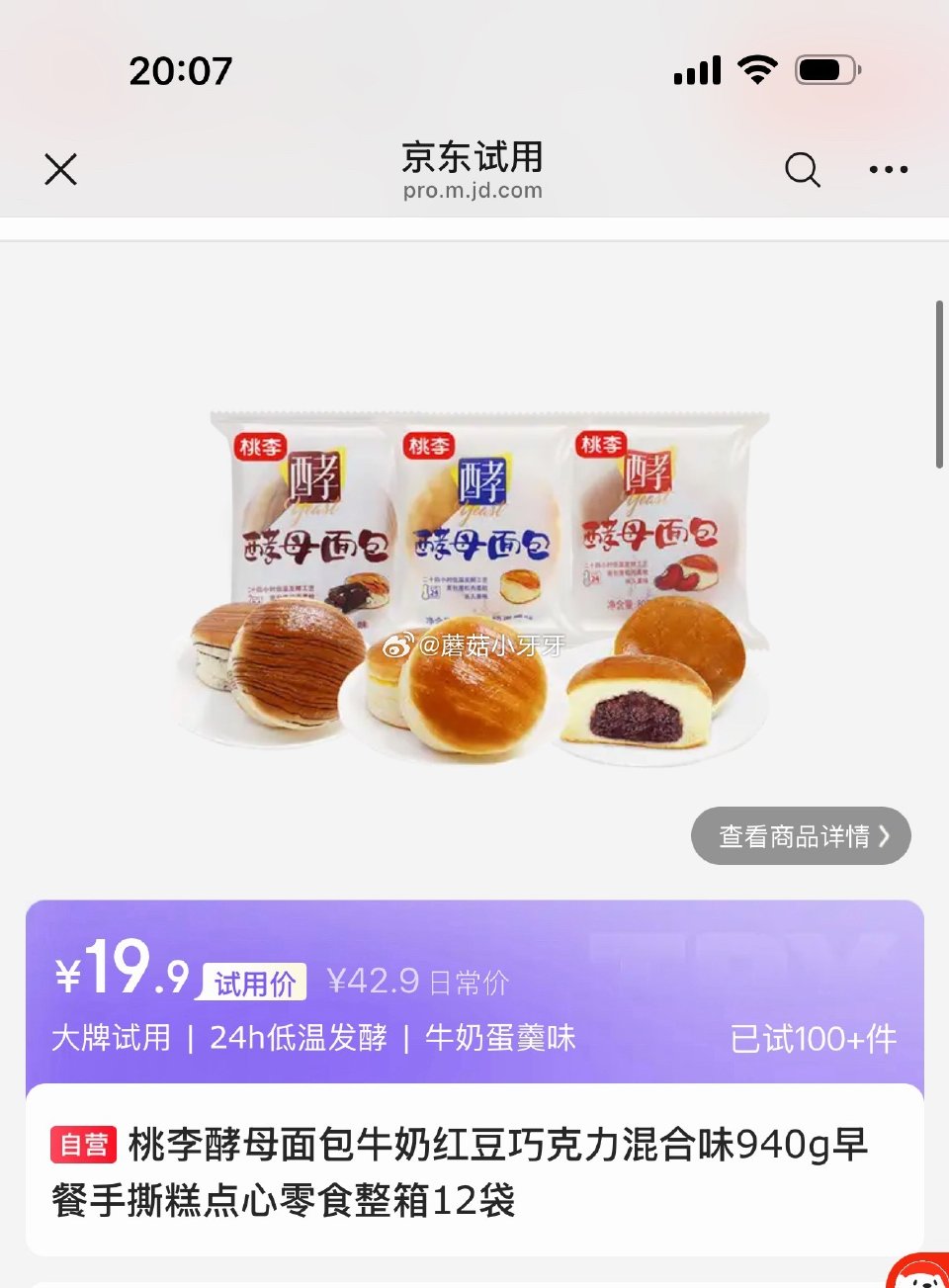Viewport: 949px width, 1288px height.
Task: Select the 自营 store tag icon
Action: 85,1144
